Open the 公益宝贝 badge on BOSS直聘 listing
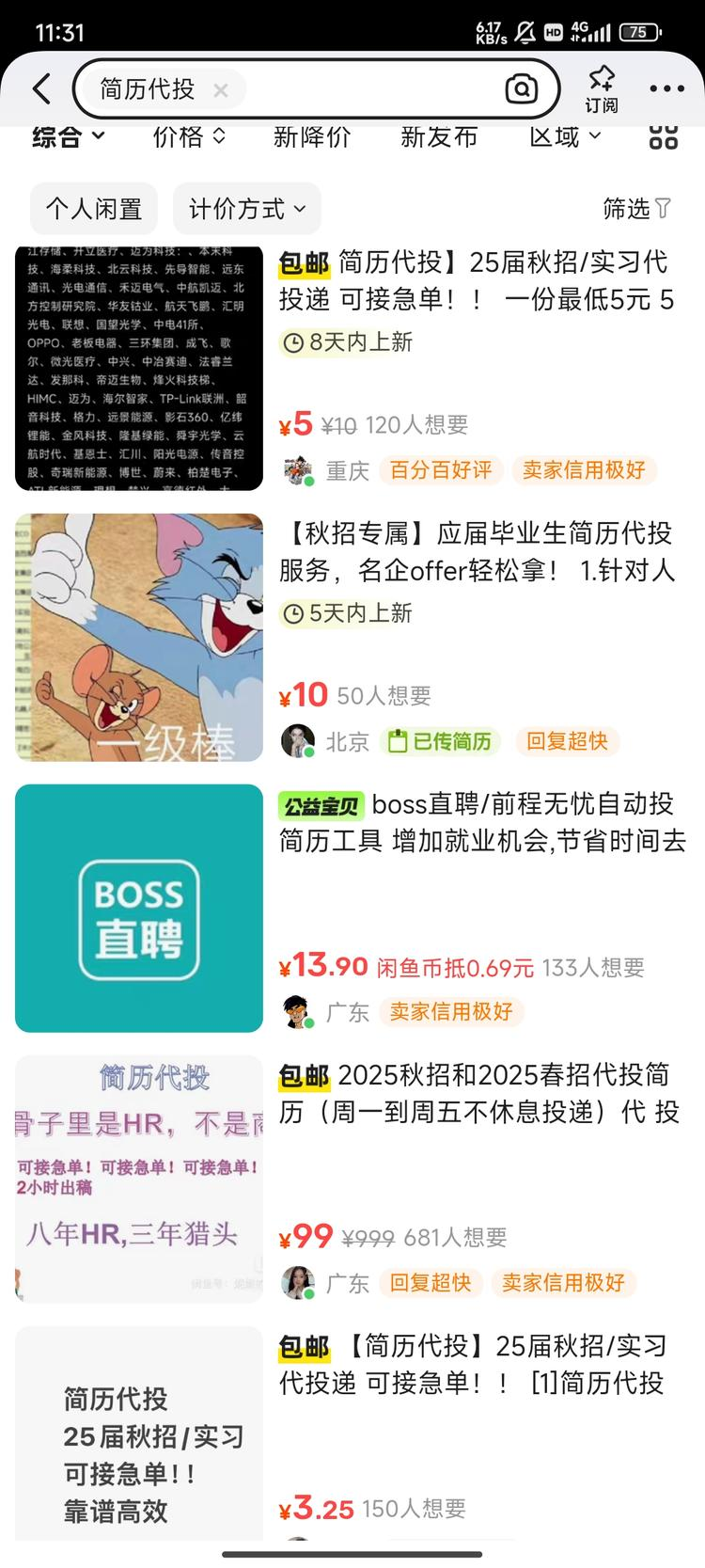This screenshot has width=705, height=1568. [320, 806]
